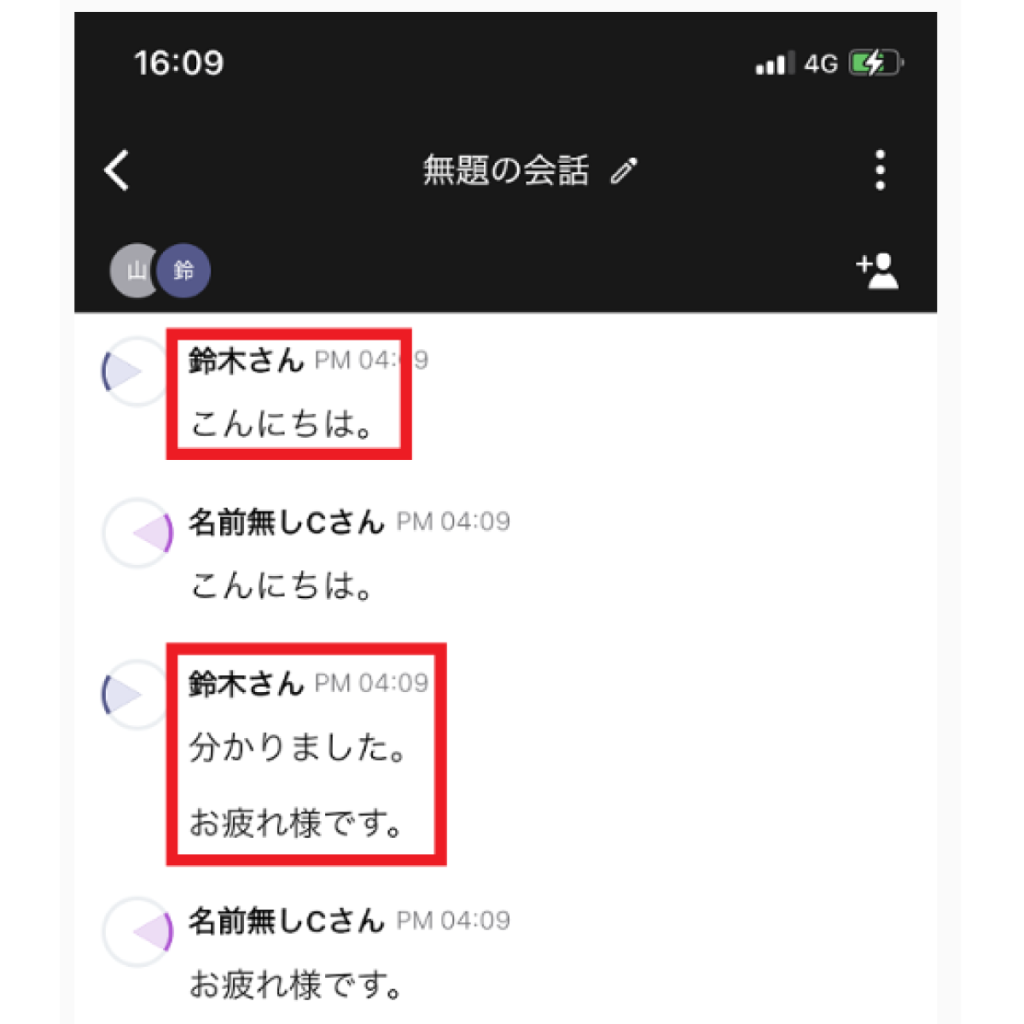Play 鈴木さん's 分かりました message
The image size is (1024, 1024).
tap(134, 694)
